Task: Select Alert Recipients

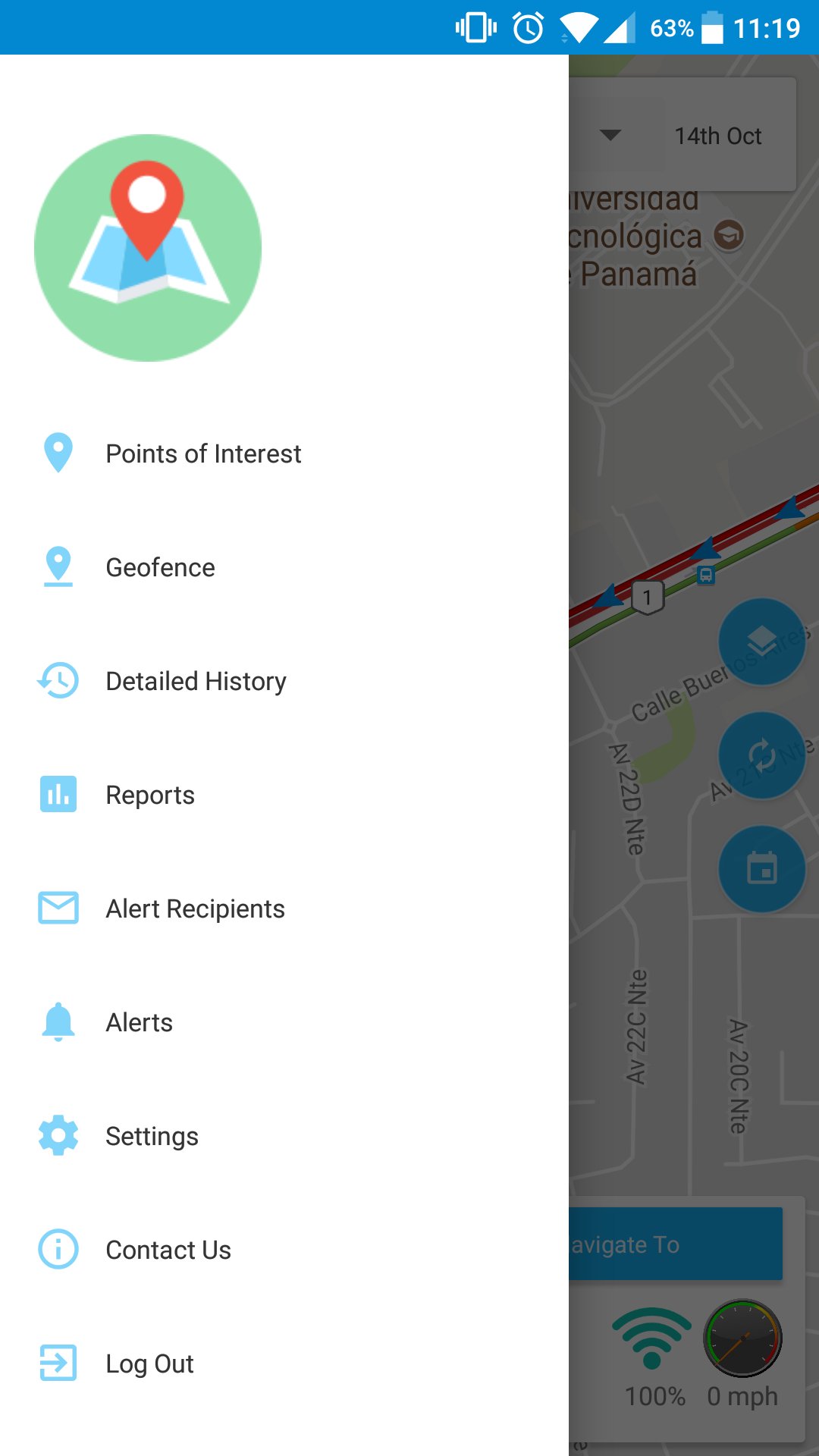Action: [x=284, y=908]
